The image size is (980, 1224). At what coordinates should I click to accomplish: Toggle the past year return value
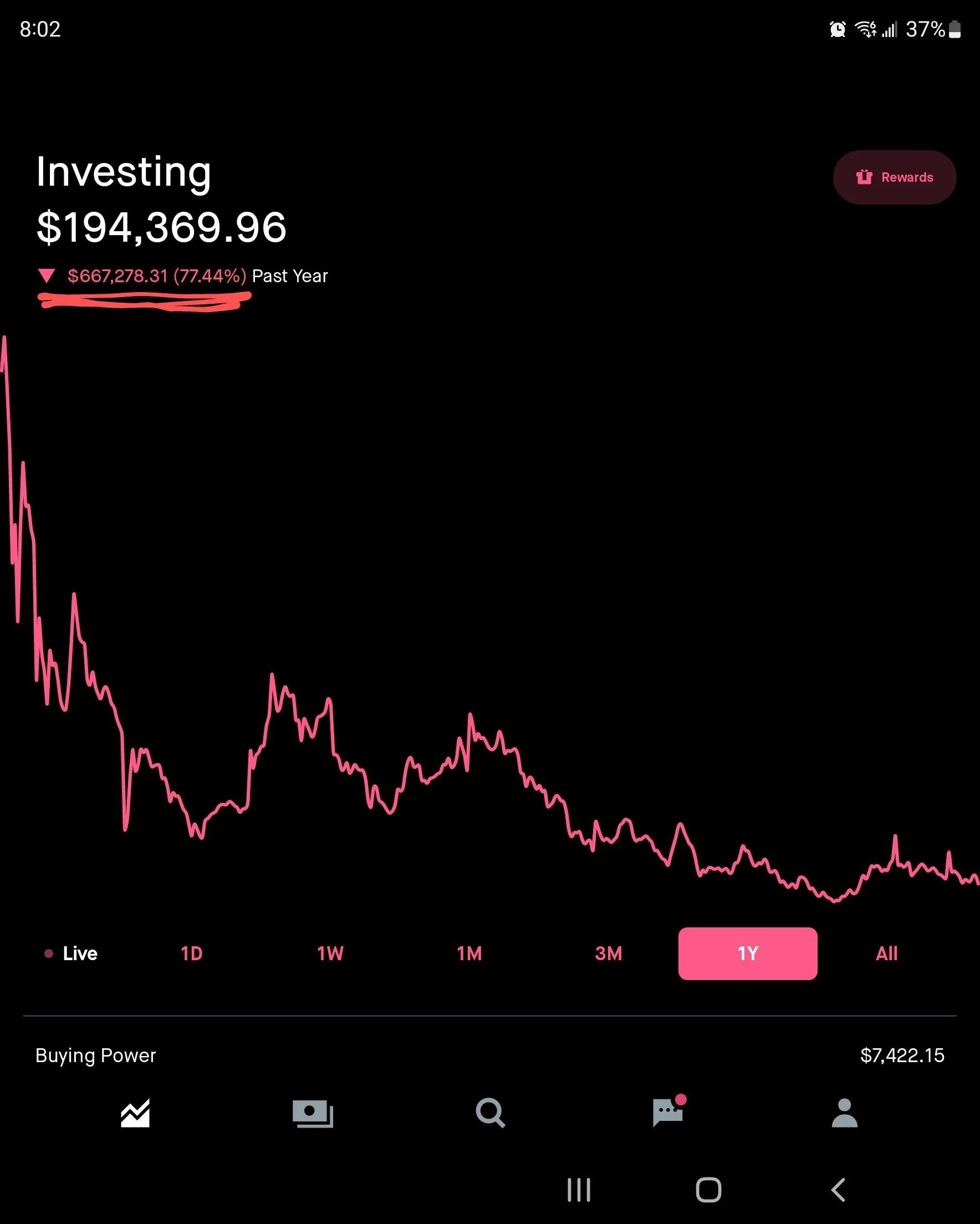pos(157,276)
